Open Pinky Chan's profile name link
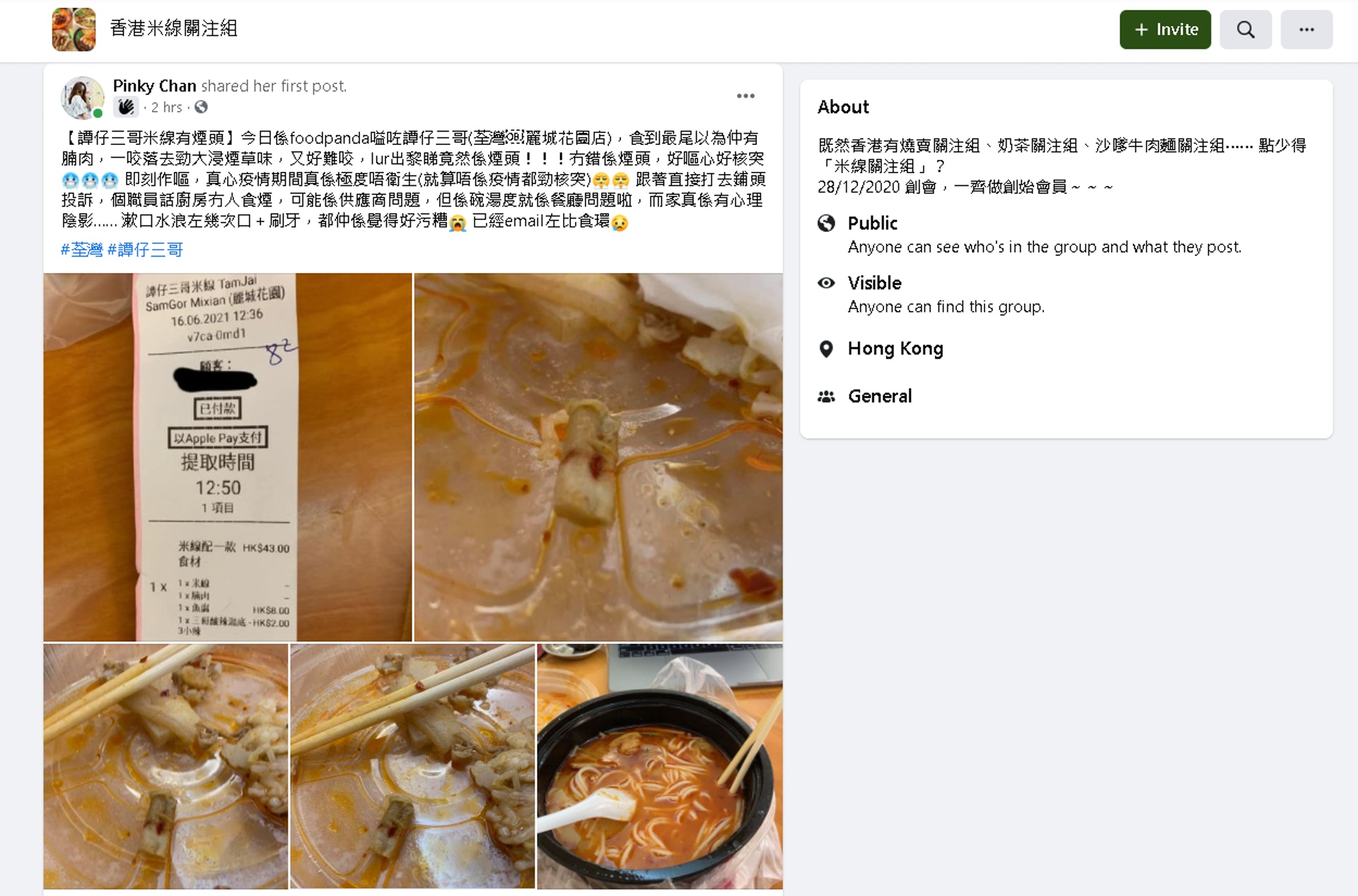The width and height of the screenshot is (1358, 896). (x=154, y=86)
